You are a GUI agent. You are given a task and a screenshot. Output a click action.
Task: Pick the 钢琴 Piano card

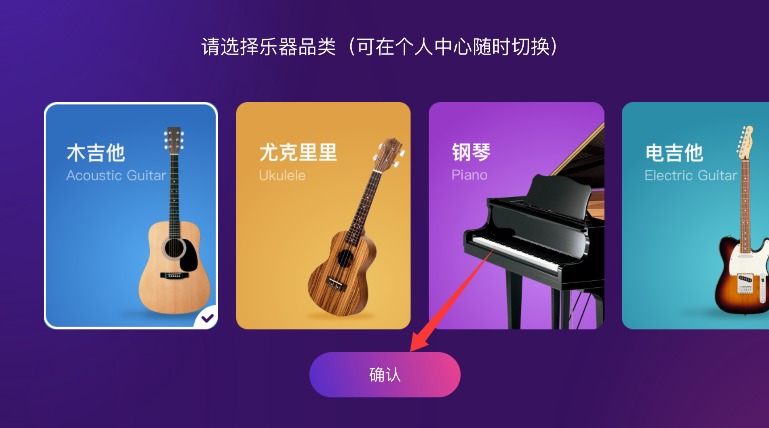516,216
